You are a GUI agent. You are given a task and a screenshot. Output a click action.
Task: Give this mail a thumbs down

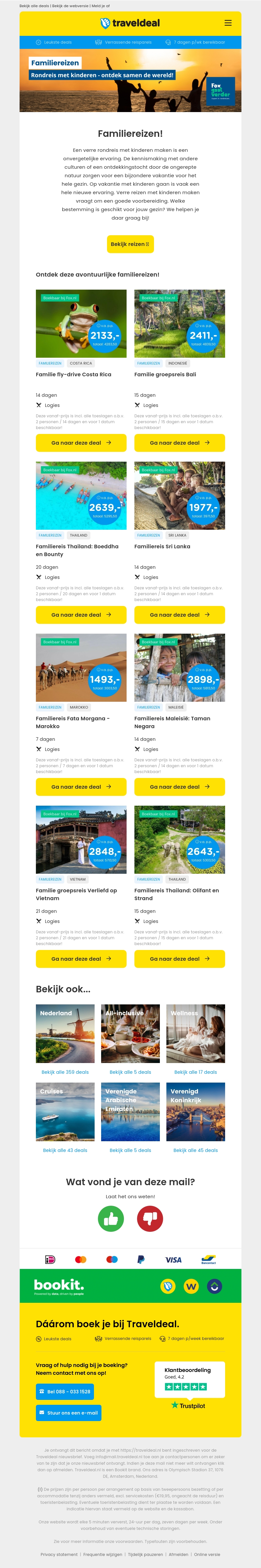pyautogui.click(x=149, y=1219)
